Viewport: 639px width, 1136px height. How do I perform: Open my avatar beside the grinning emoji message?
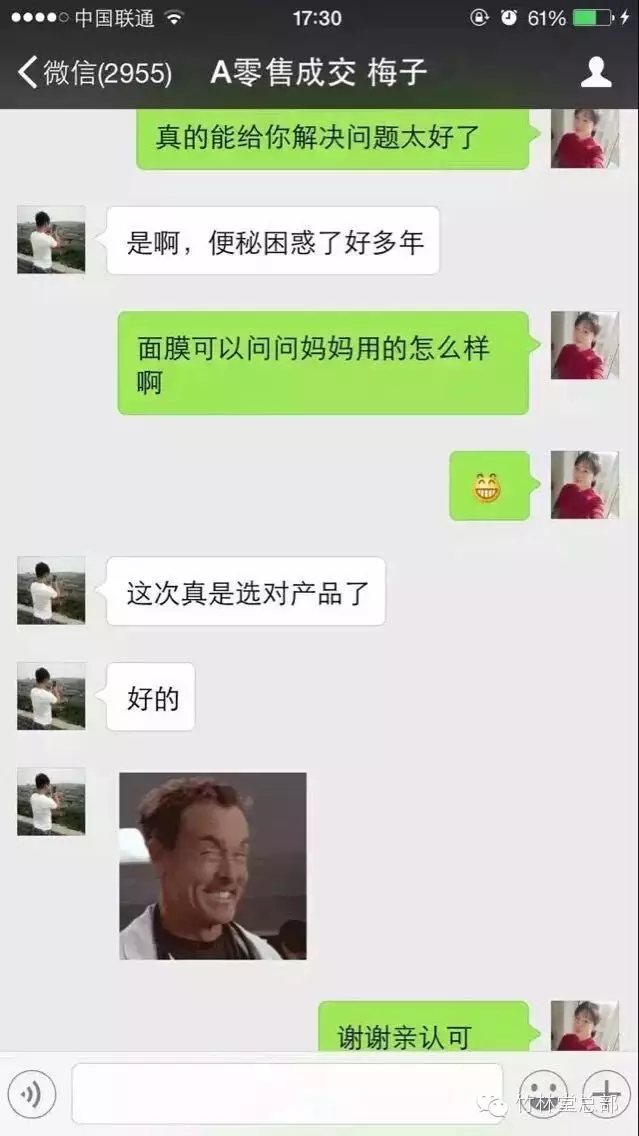click(x=584, y=485)
